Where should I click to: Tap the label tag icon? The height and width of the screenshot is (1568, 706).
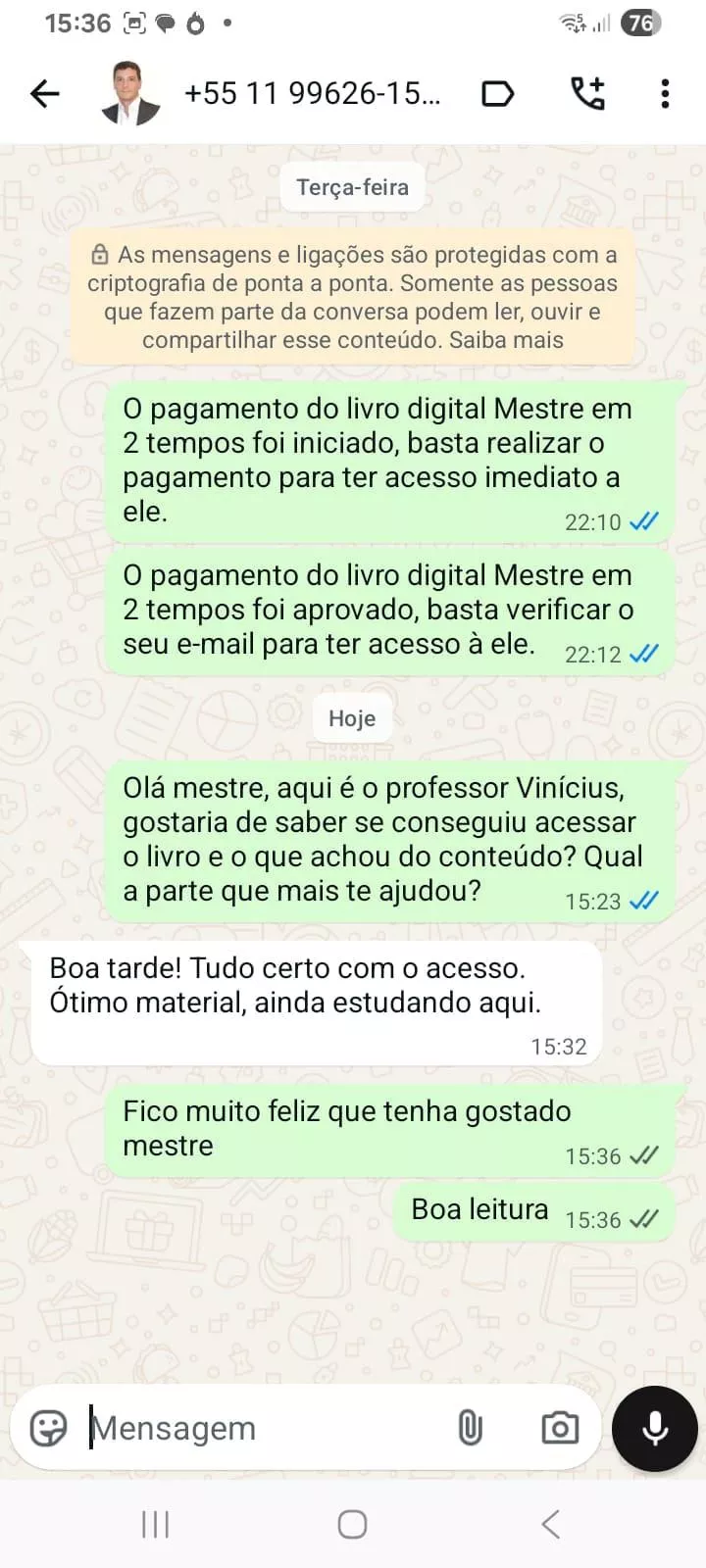[498, 94]
